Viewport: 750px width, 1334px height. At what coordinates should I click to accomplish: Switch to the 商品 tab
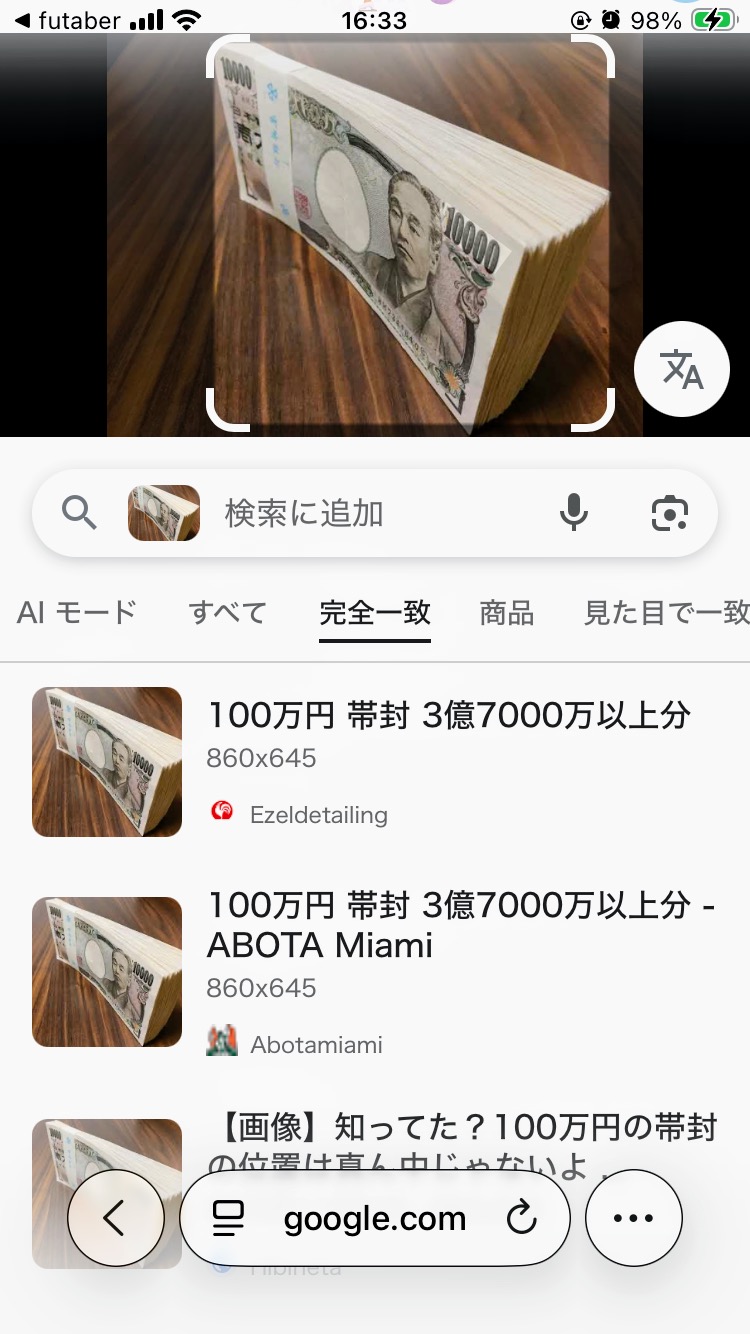507,612
